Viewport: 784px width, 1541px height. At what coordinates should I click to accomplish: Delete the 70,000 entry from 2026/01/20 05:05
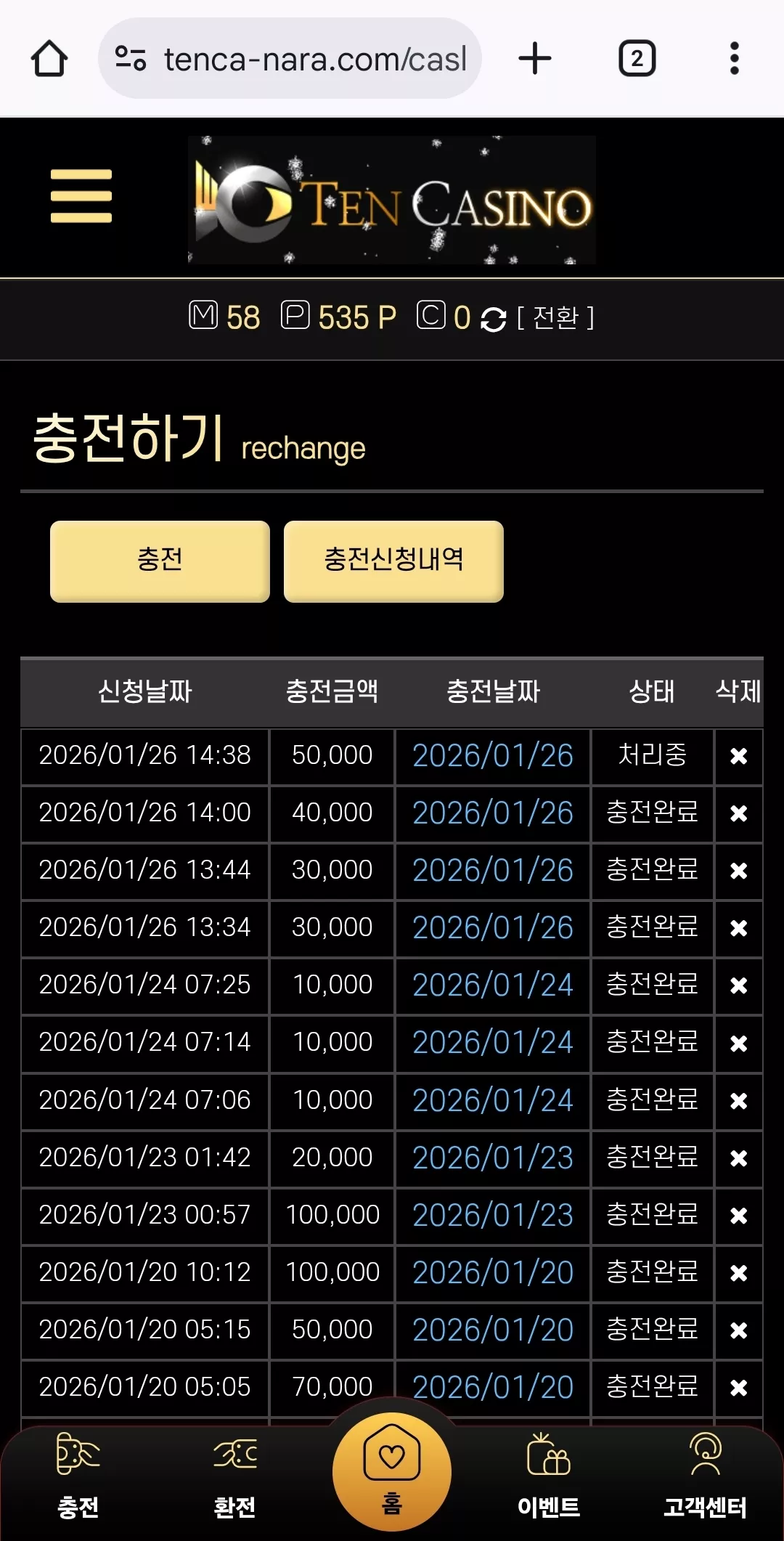click(739, 1388)
